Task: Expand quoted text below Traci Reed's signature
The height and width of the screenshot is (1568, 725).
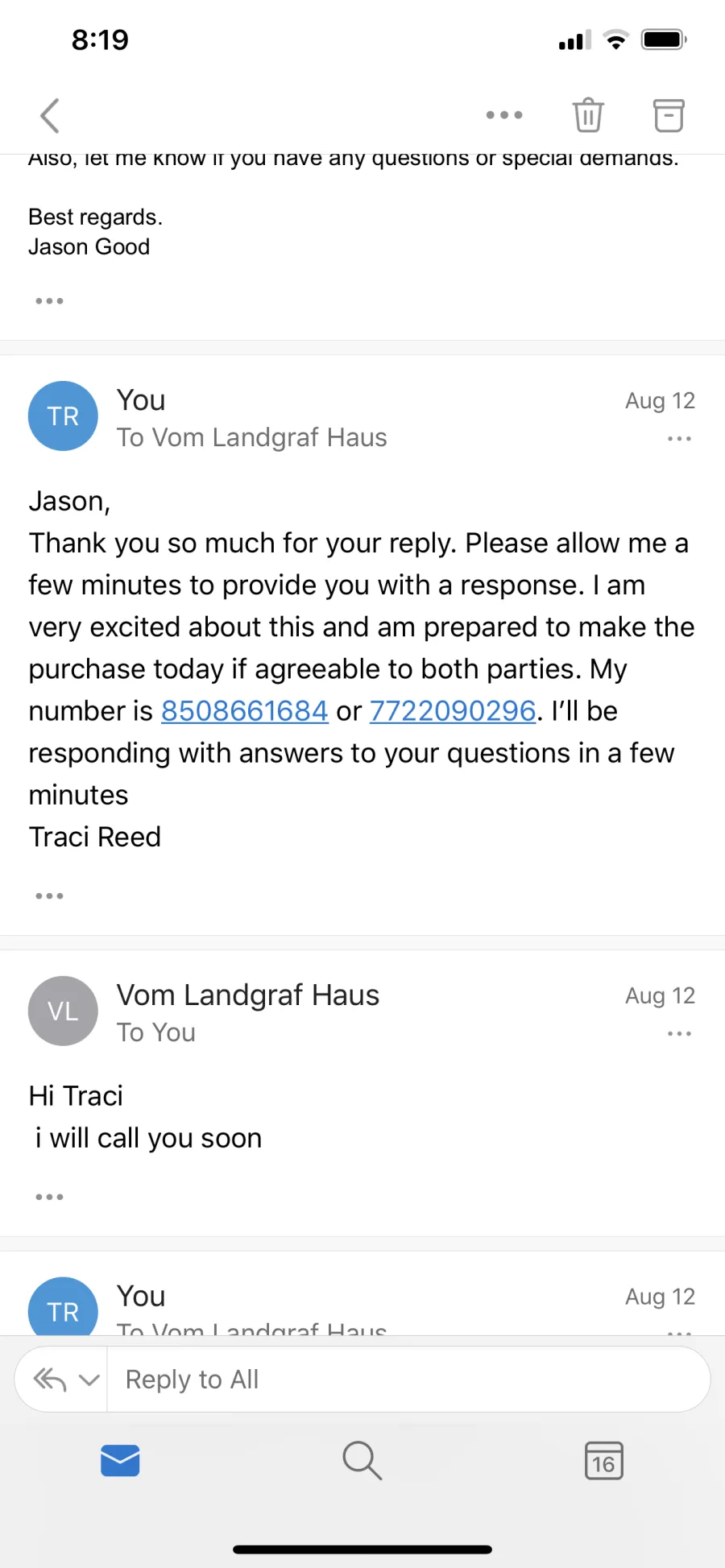Action: (x=49, y=896)
